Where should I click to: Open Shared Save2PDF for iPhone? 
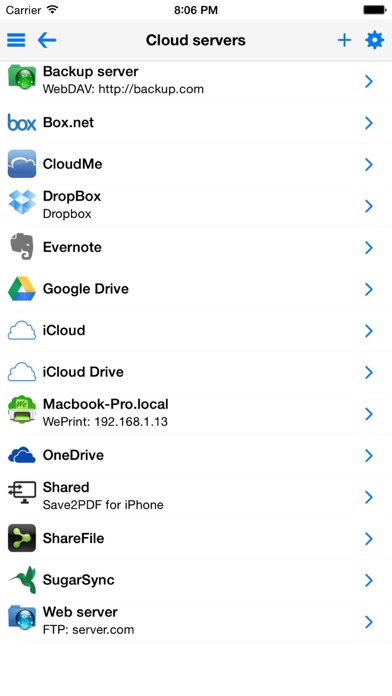click(x=196, y=497)
